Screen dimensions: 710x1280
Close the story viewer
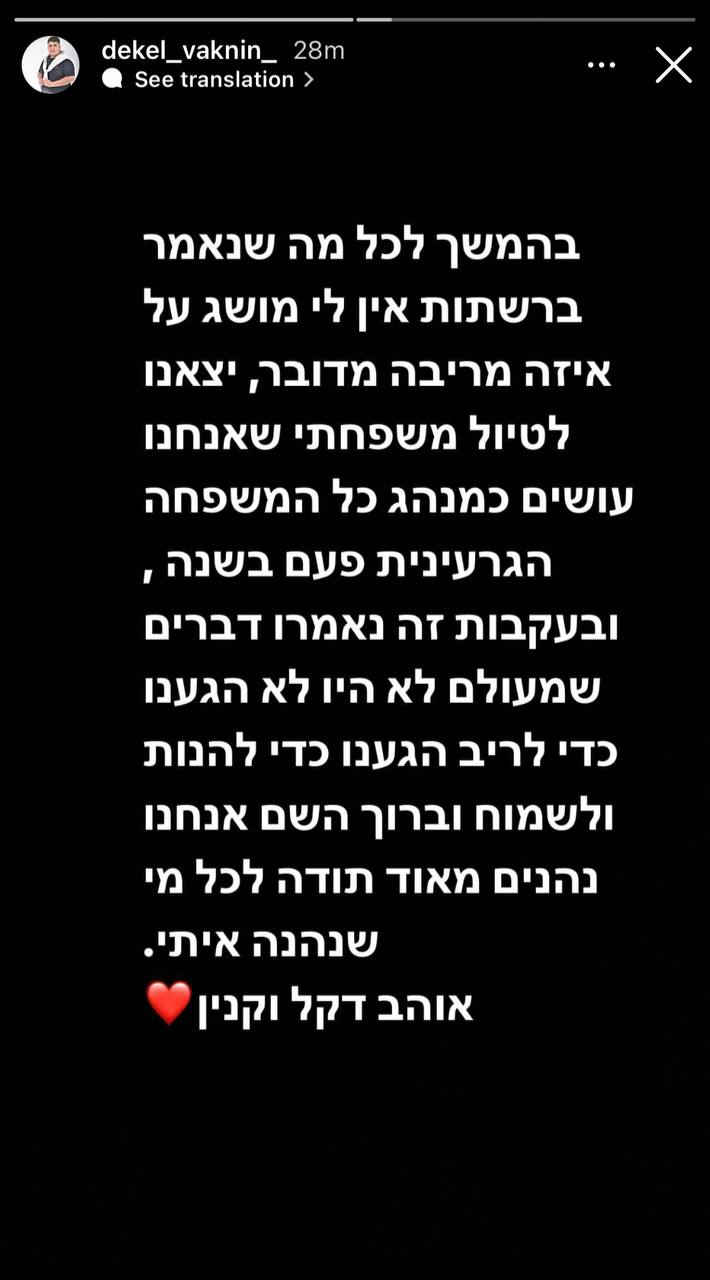[x=673, y=65]
